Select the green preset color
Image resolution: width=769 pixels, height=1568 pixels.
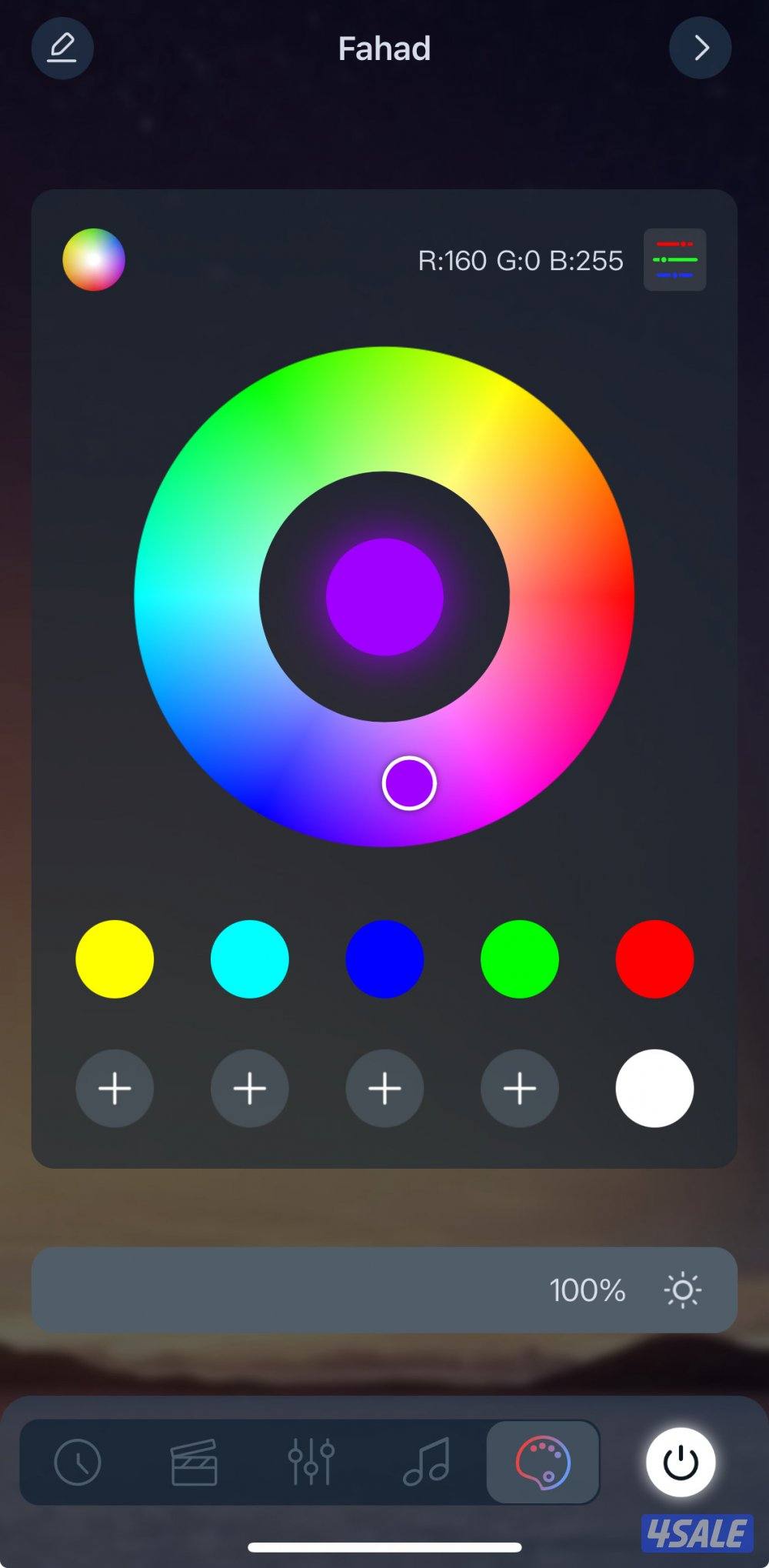[520, 959]
